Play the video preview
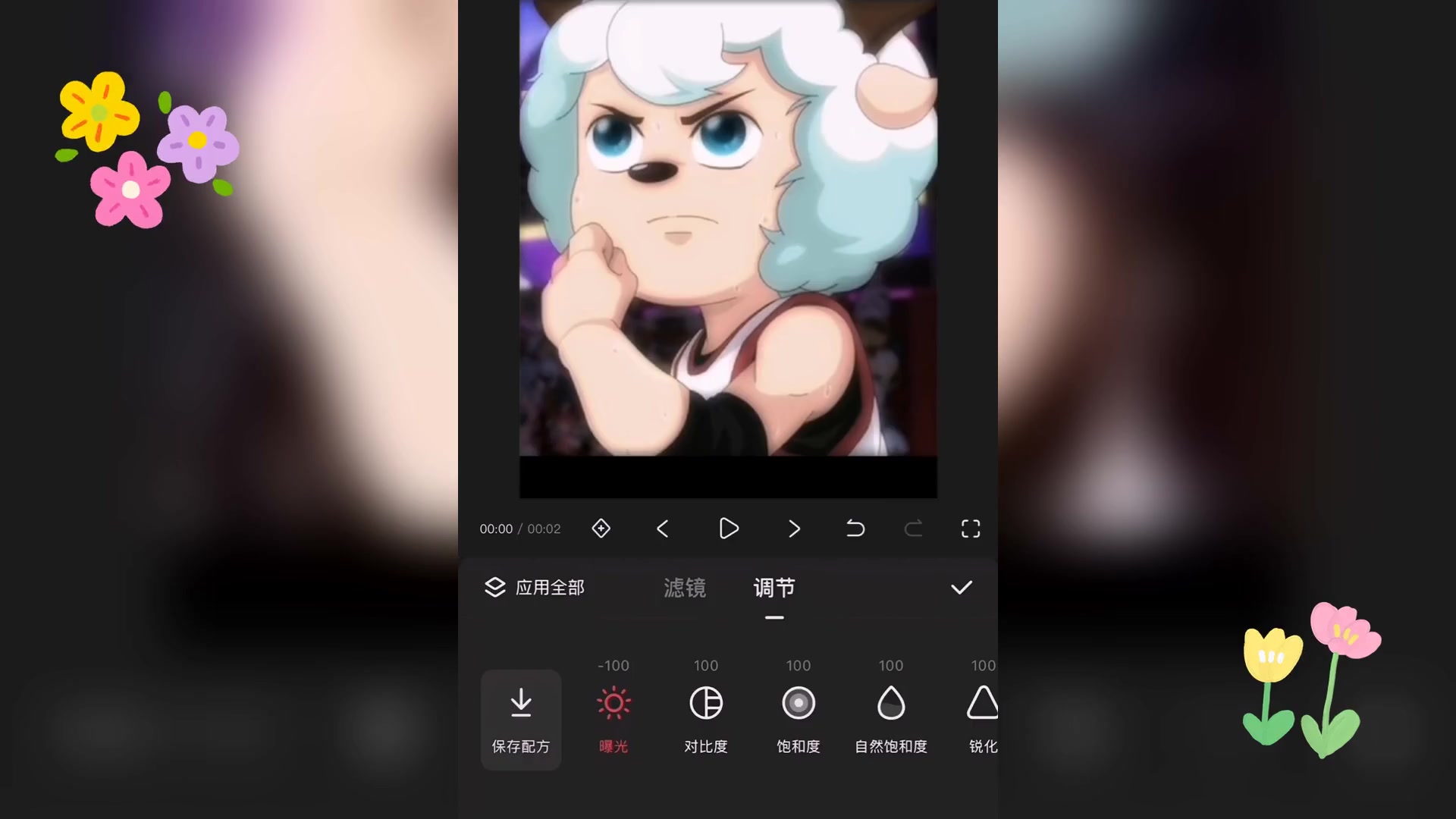1456x819 pixels. point(728,529)
